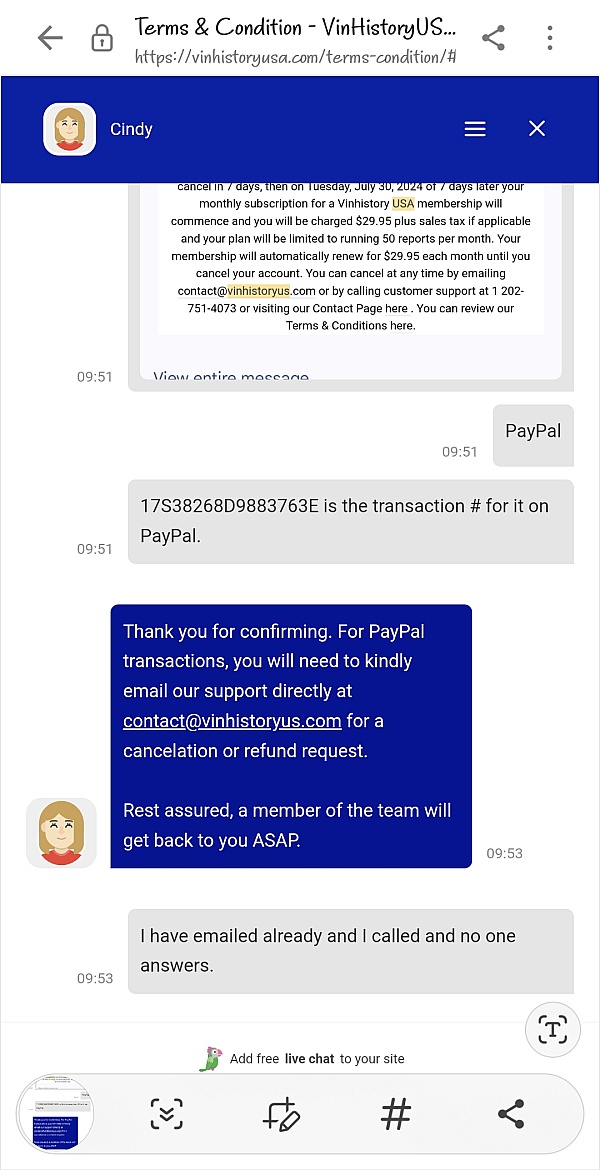Image resolution: width=600 pixels, height=1170 pixels.
Task: Go back using the browser arrow
Action: tap(50, 39)
